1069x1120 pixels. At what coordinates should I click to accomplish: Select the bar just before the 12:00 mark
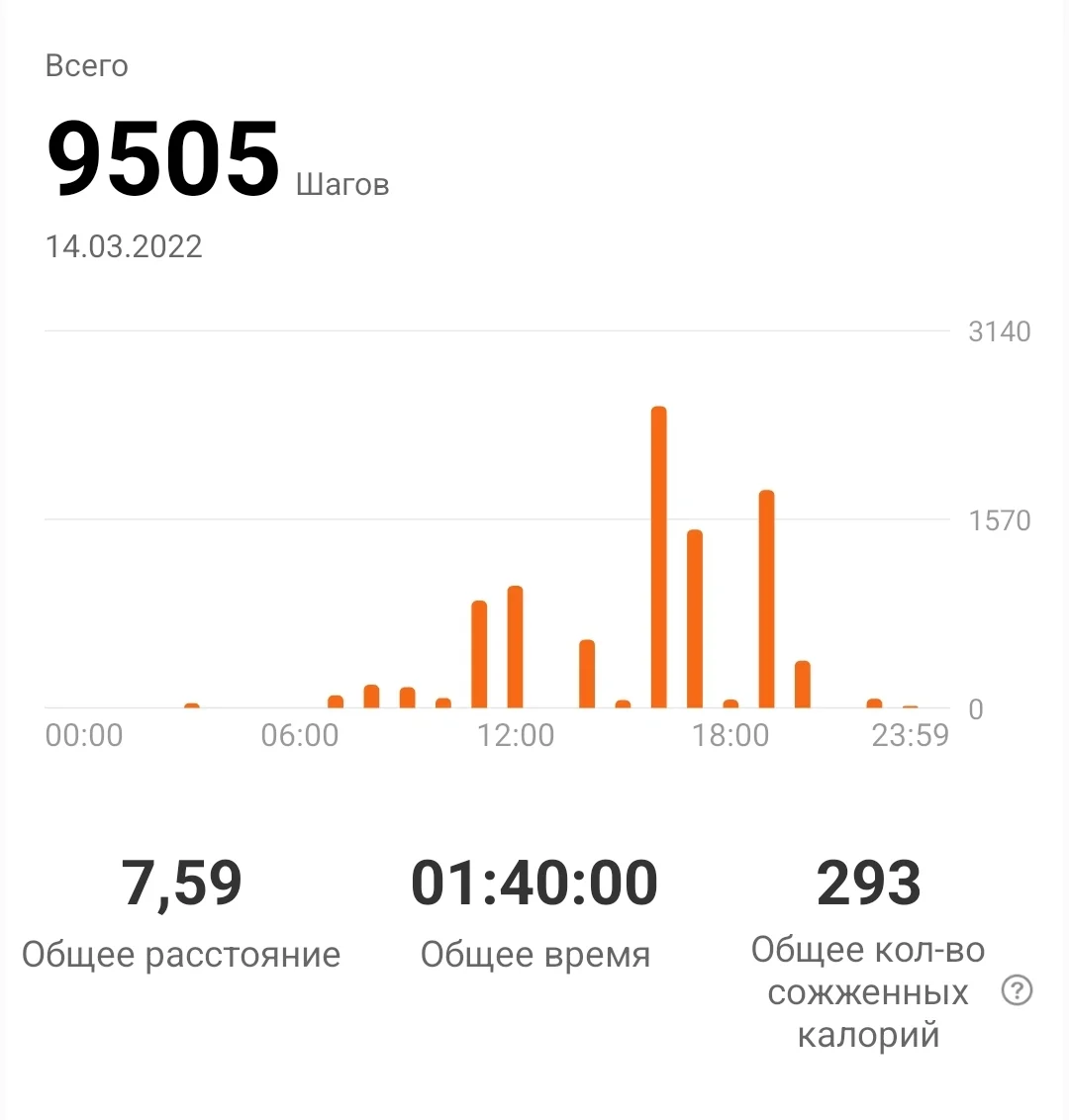(x=480, y=653)
